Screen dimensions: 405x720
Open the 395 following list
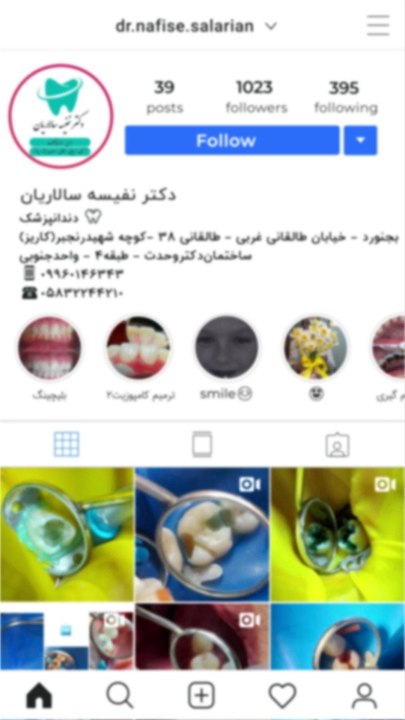tap(345, 96)
